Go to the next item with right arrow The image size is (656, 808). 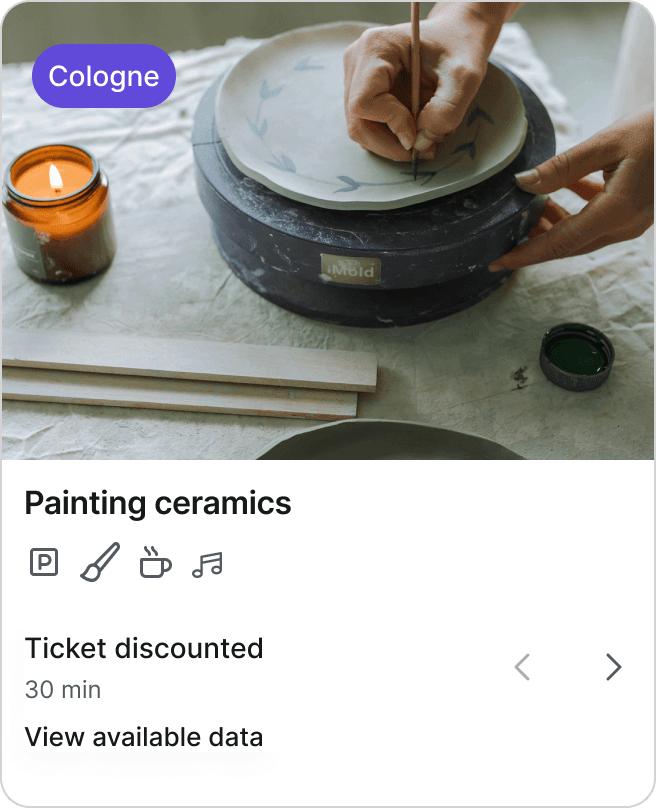coord(613,667)
